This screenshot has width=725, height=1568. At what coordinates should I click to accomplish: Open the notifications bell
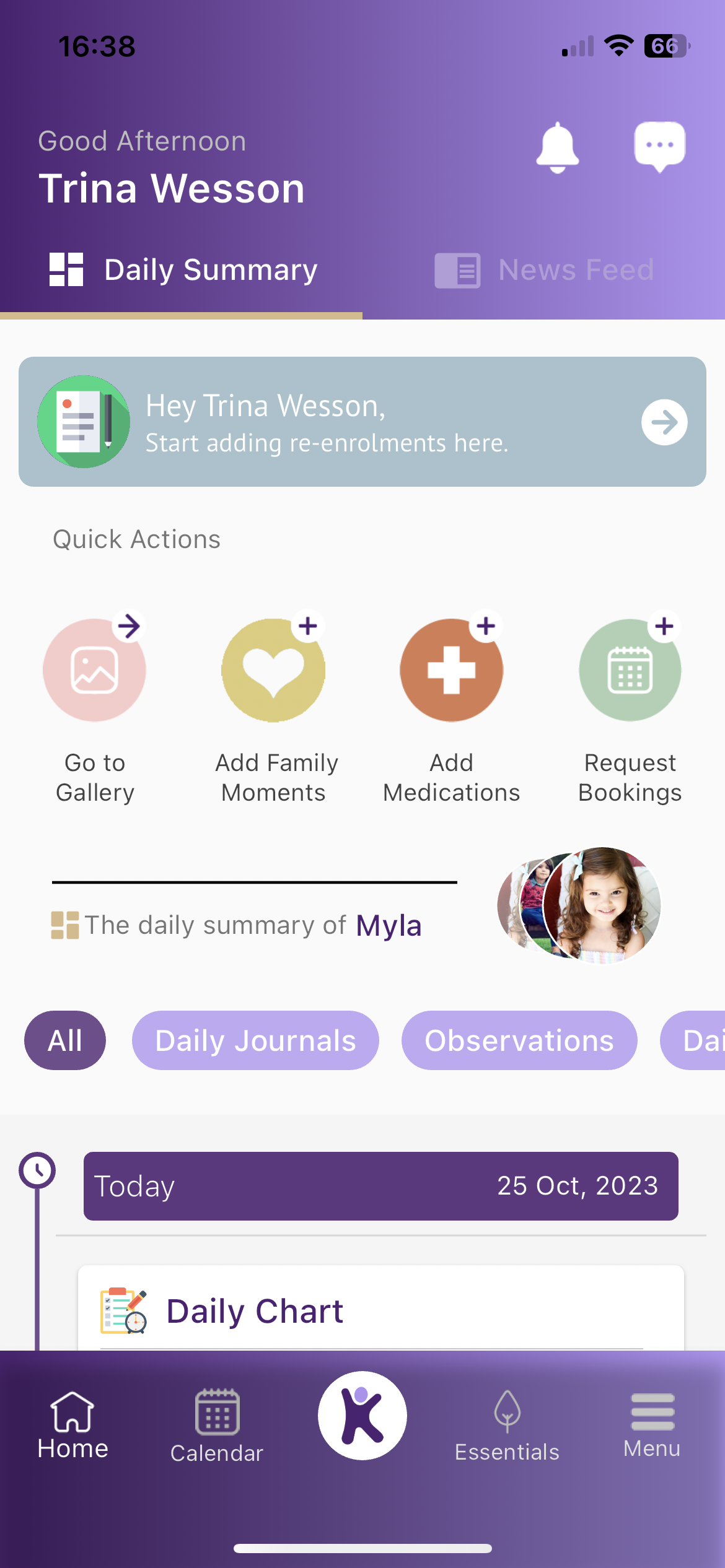(557, 147)
